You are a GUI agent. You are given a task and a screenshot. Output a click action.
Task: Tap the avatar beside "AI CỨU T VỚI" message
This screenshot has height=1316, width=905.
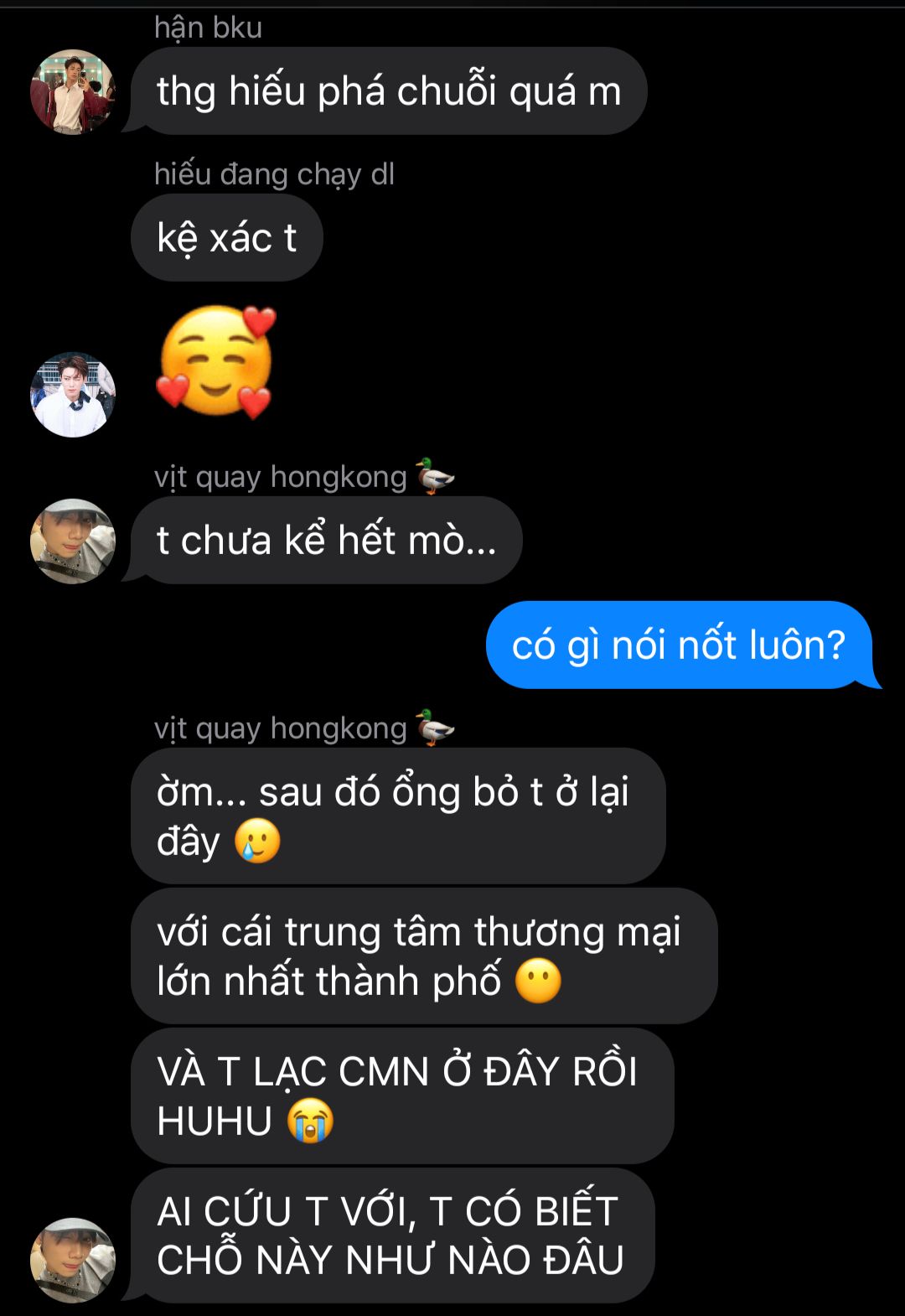(x=73, y=1260)
